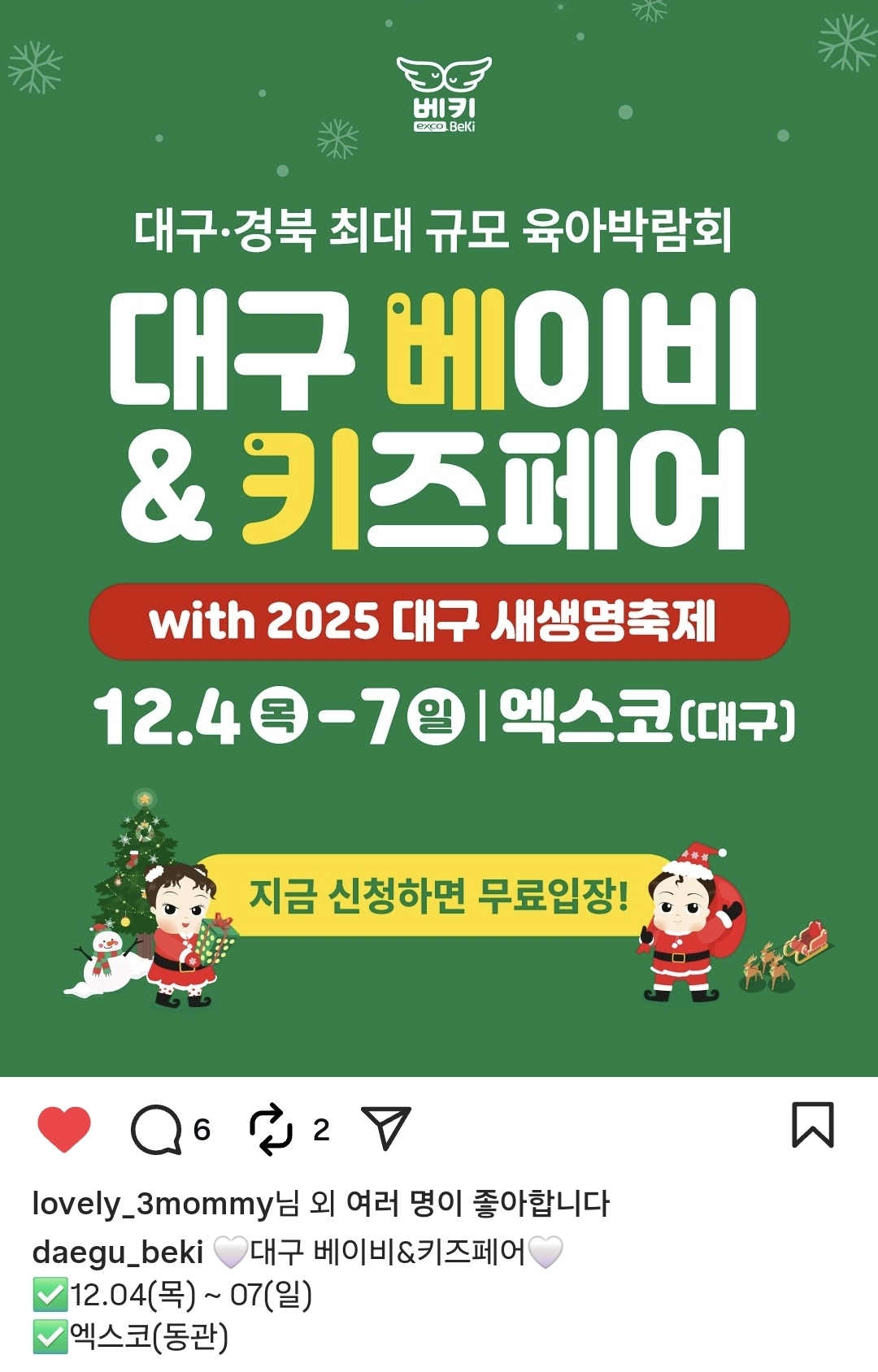Open lovely_3mommy's profile from the likes line

click(152, 1203)
